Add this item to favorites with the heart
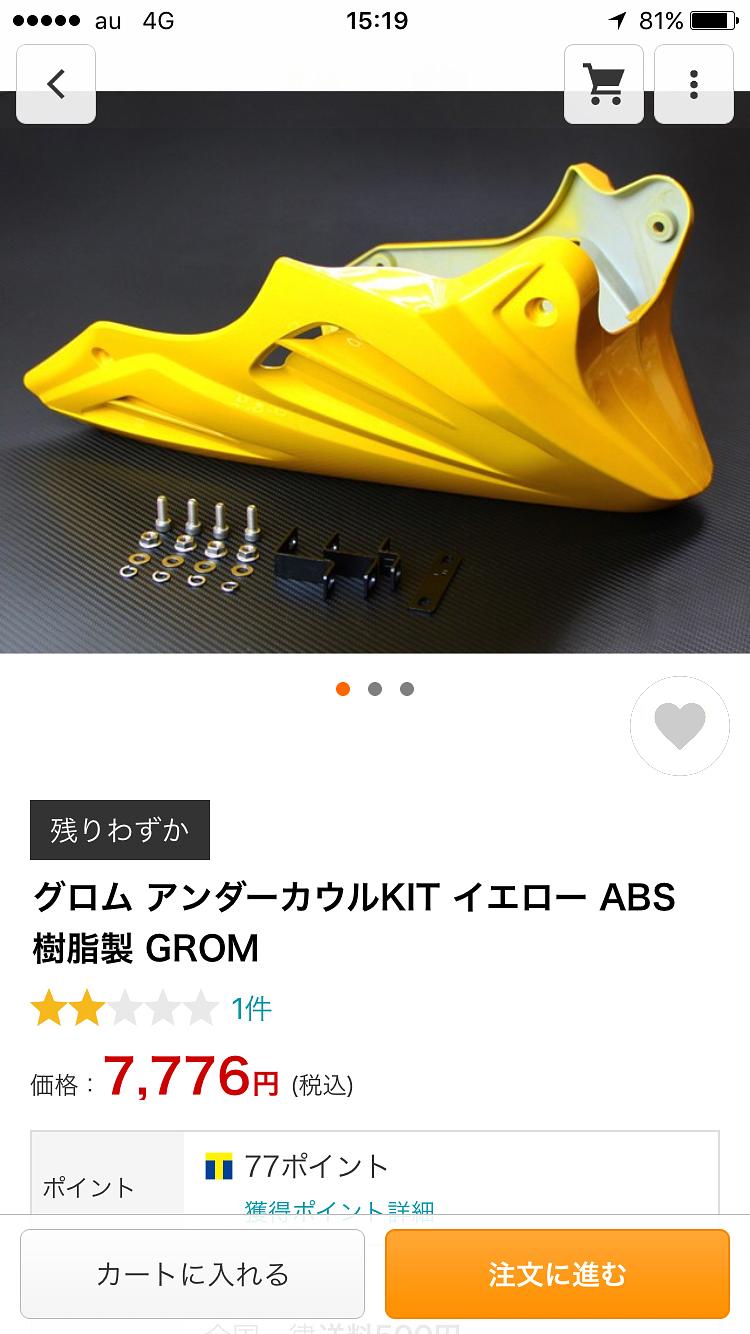This screenshot has width=750, height=1334. (680, 726)
